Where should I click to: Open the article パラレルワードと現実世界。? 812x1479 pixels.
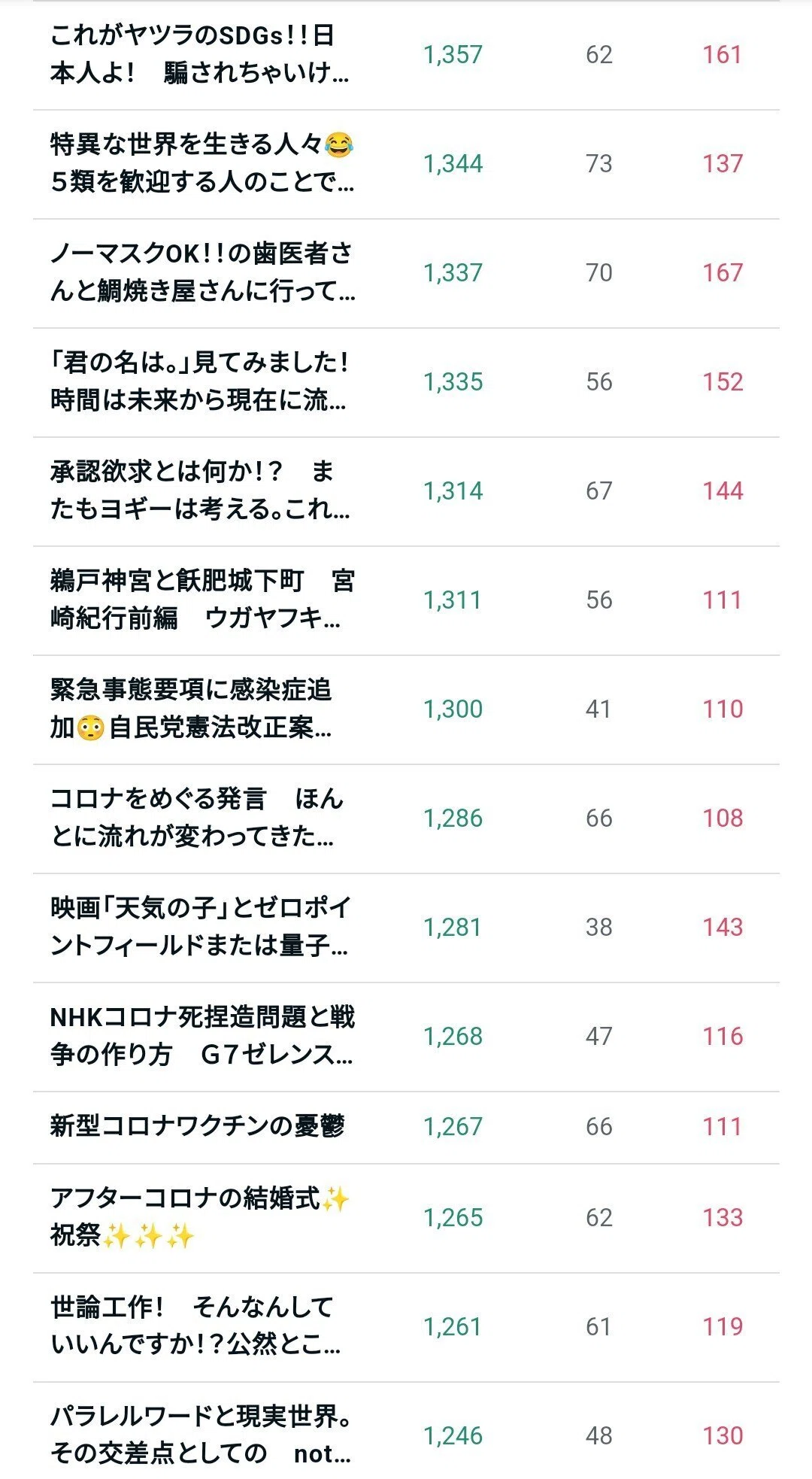click(201, 1435)
